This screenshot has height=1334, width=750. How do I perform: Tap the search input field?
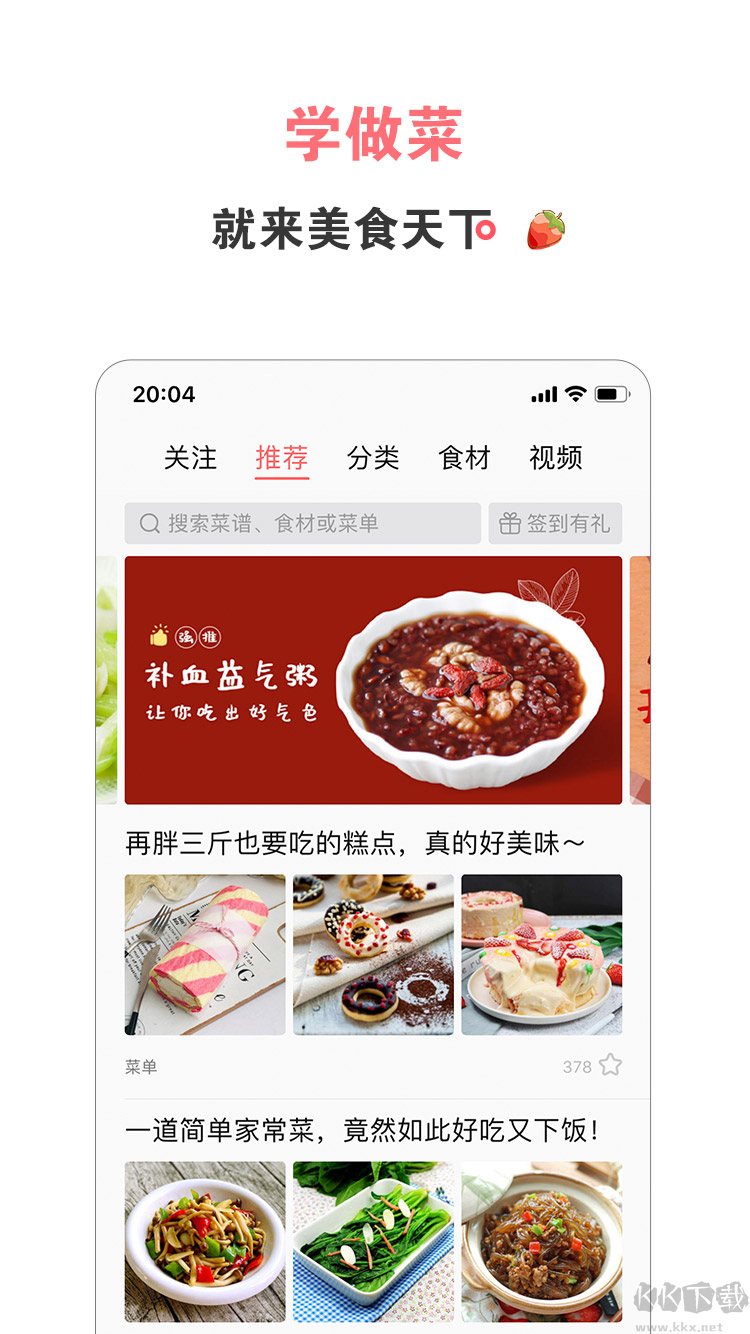(x=300, y=523)
